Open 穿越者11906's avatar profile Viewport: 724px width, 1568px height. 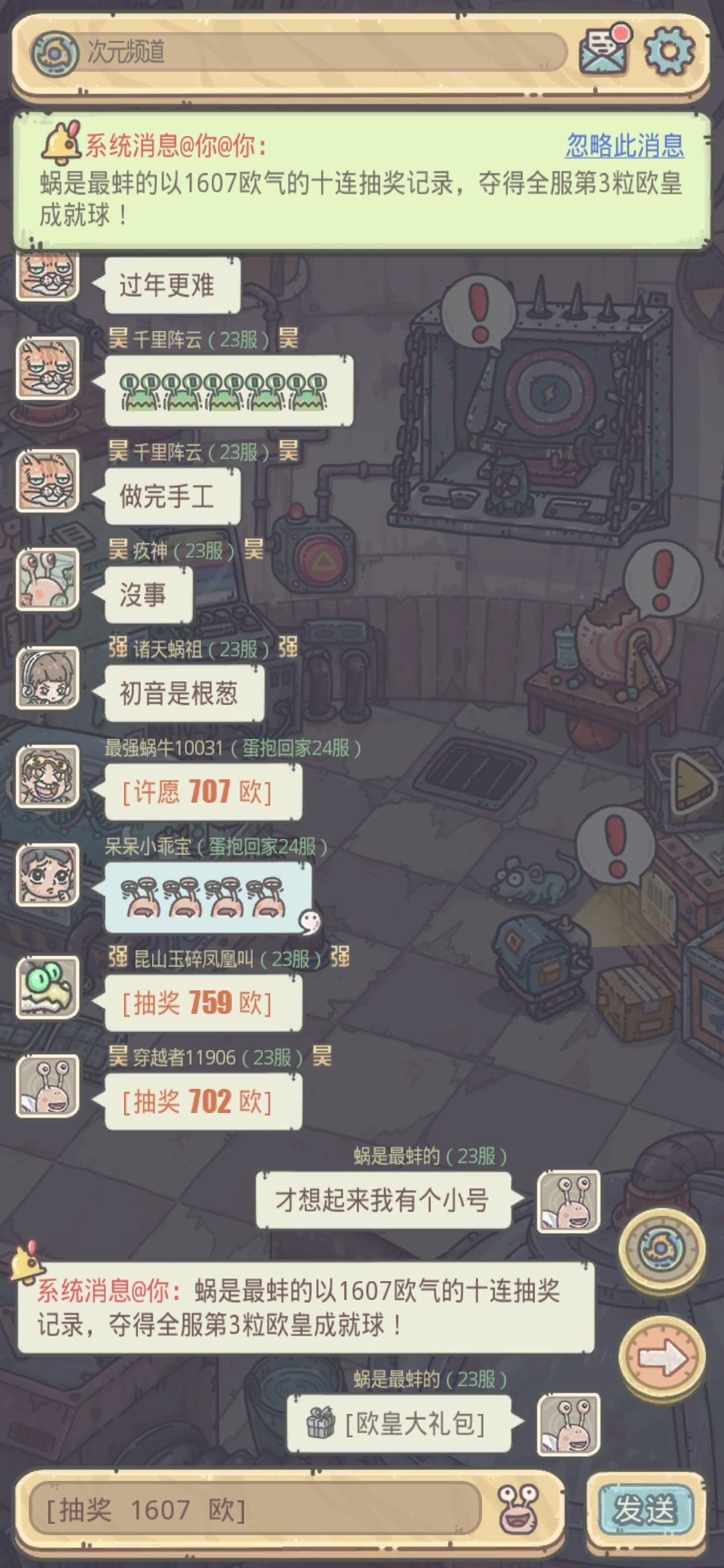pyautogui.click(x=48, y=1086)
